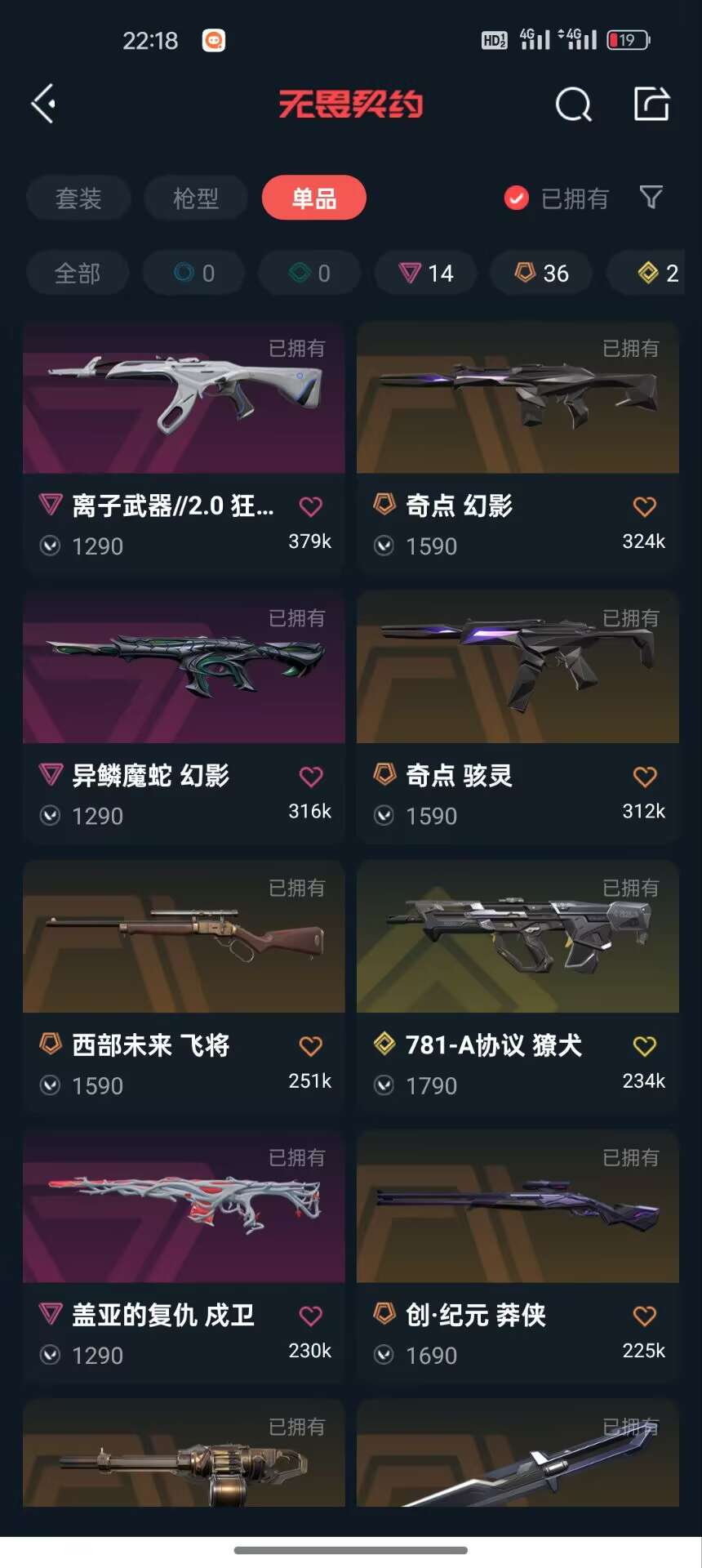
Task: Share this page via the share icon
Action: click(x=651, y=104)
